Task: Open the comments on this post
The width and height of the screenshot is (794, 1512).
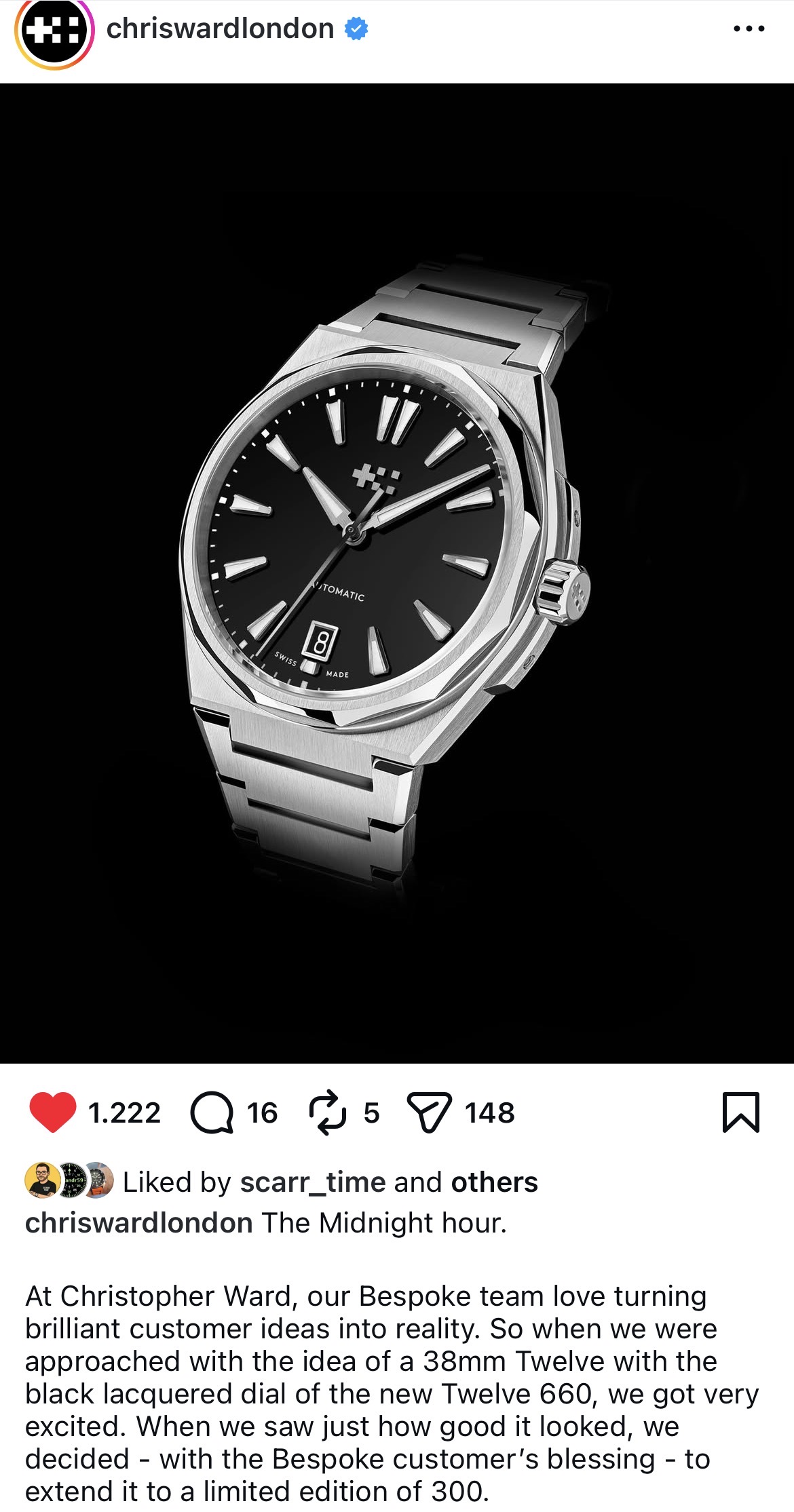Action: click(212, 1112)
